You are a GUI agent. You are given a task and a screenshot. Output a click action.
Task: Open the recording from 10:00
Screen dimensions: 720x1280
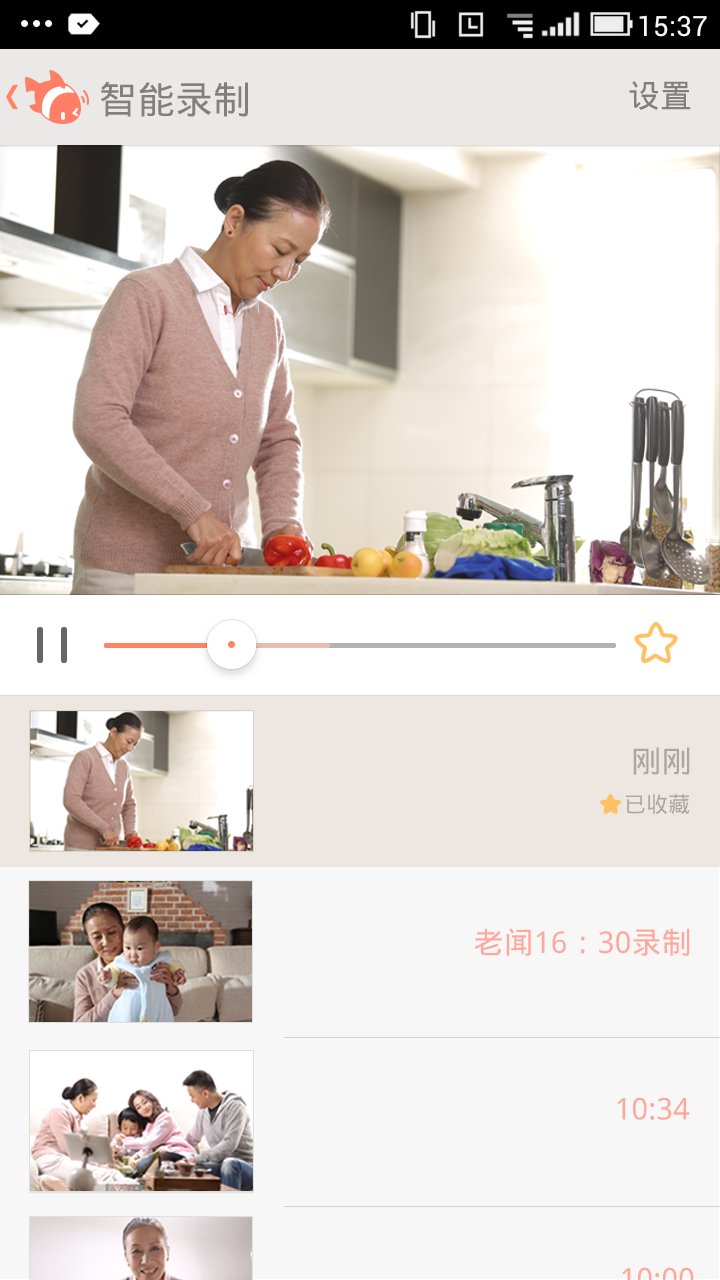pos(360,1244)
